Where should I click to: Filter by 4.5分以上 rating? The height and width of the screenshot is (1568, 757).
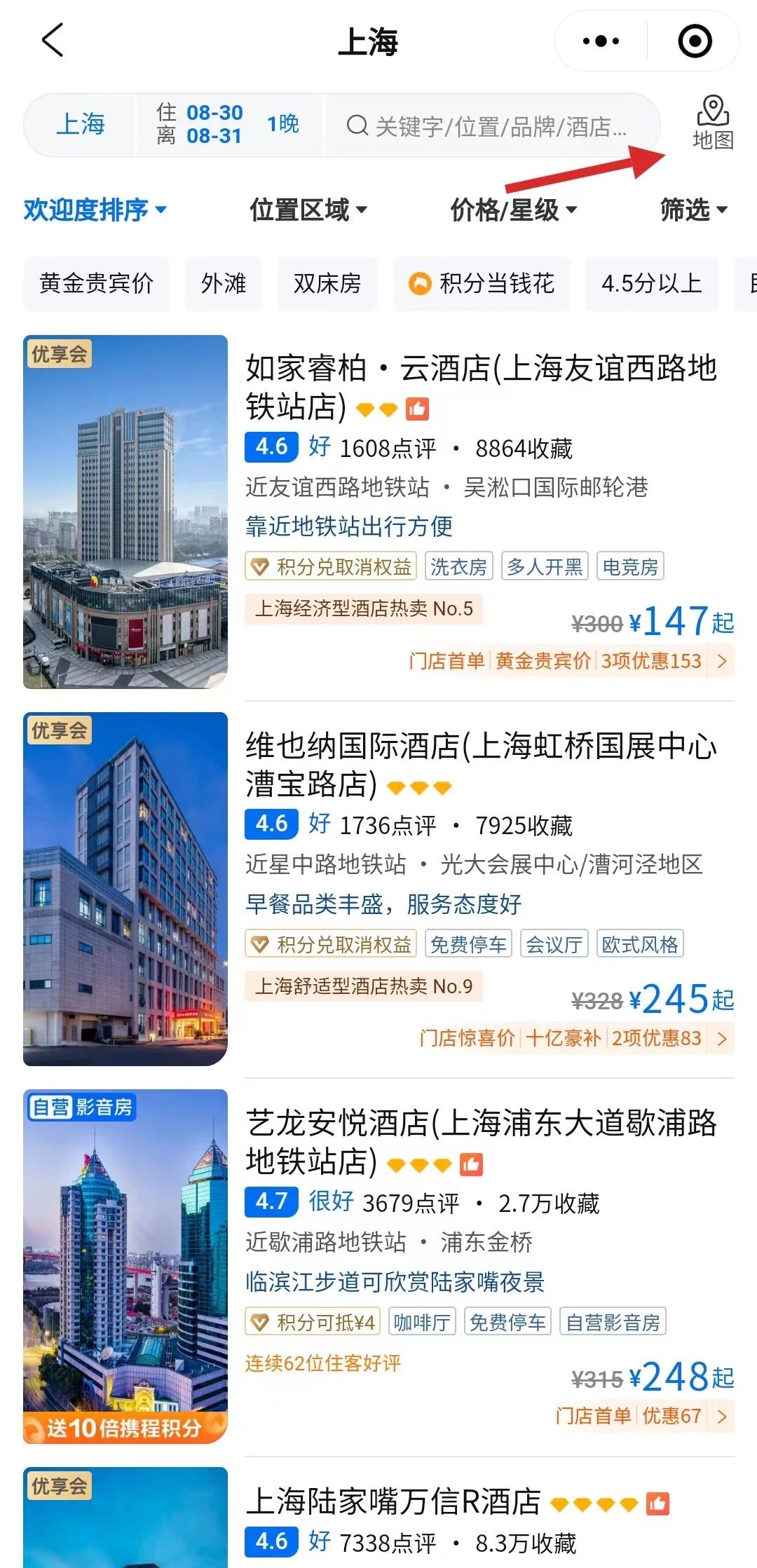651,283
